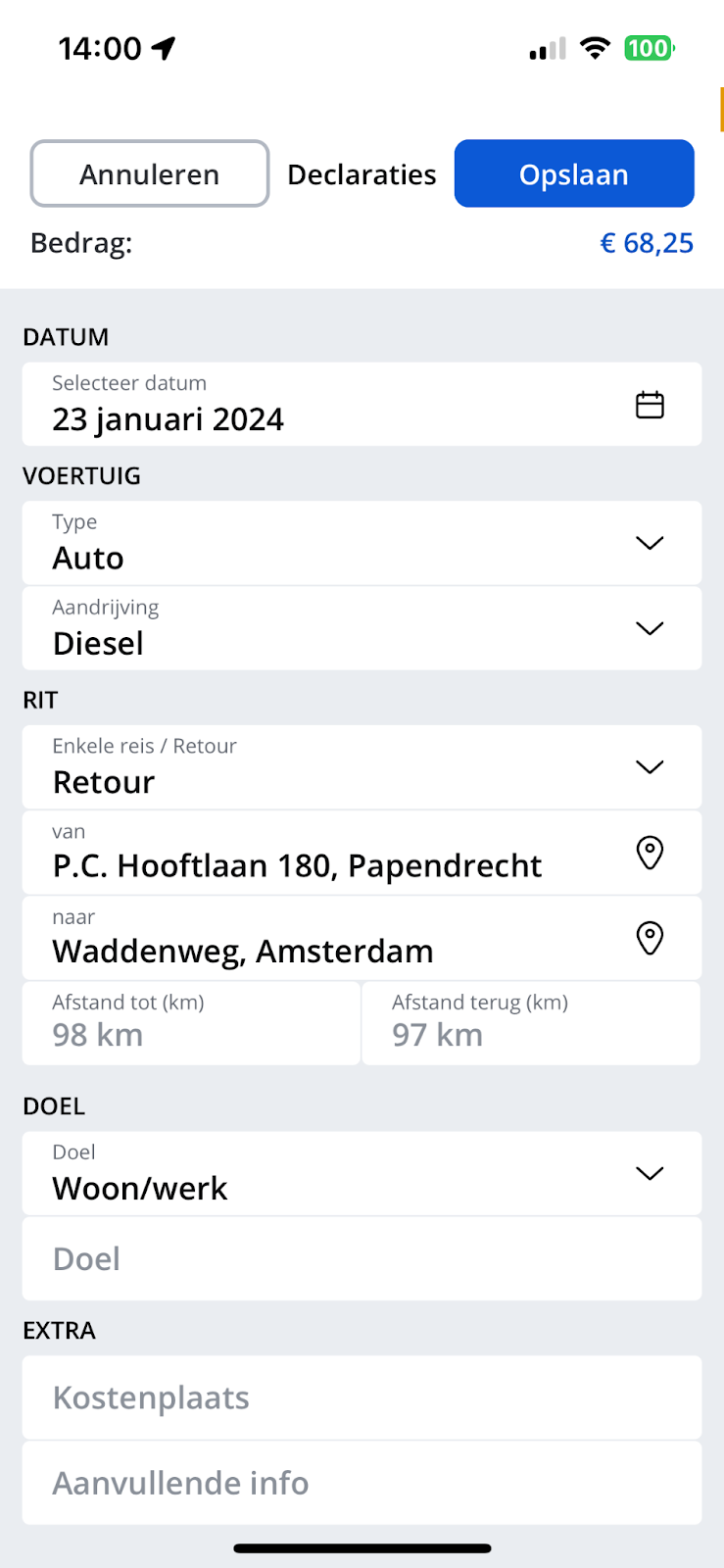Expand the vehicle Type dropdown
Viewport: 724px width, 1568px height.
(362, 543)
